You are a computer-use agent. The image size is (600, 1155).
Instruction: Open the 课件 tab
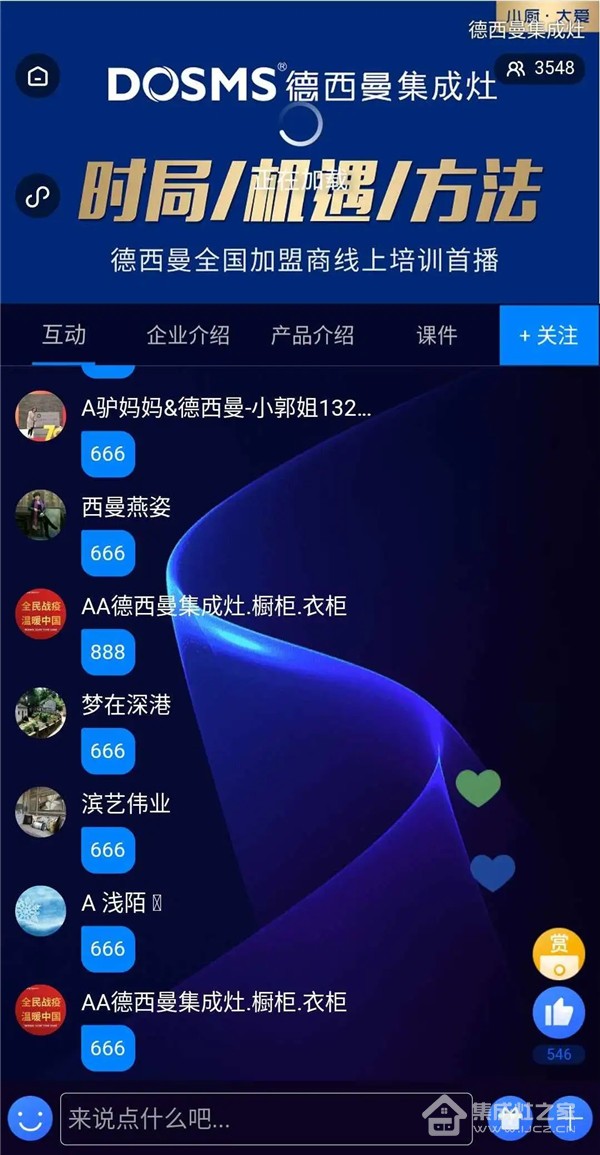pyautogui.click(x=437, y=335)
